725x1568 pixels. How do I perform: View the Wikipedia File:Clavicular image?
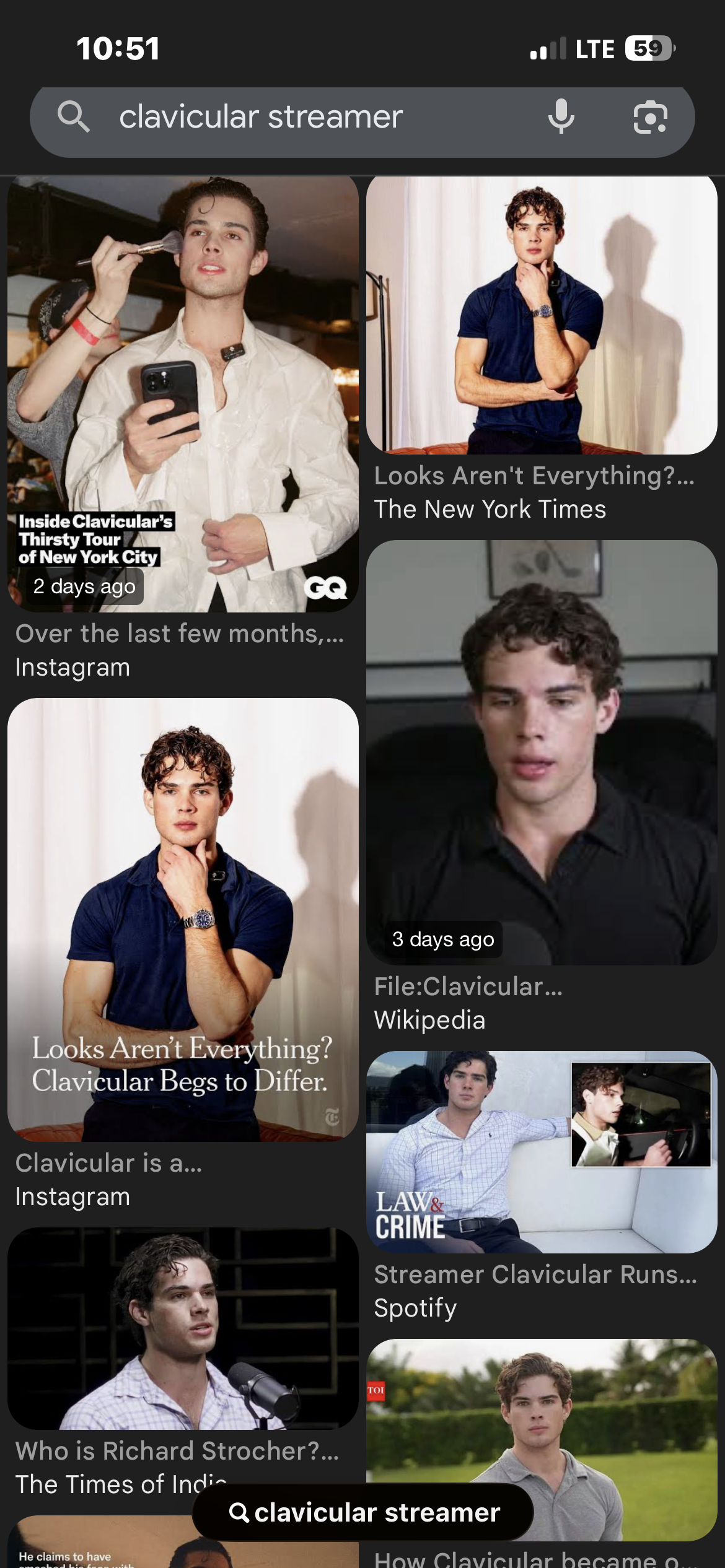(542, 752)
